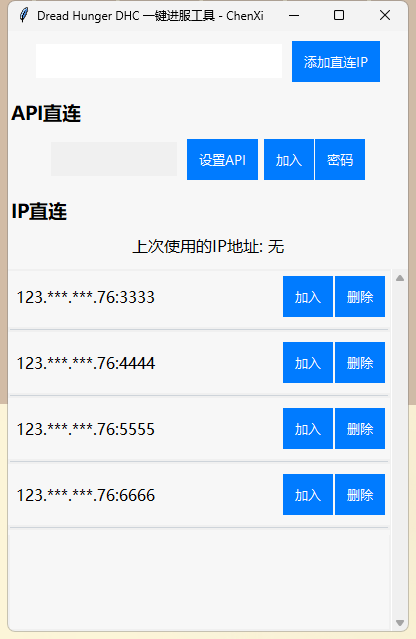Delete entry 123.***.***.76:3333

pos(360,296)
